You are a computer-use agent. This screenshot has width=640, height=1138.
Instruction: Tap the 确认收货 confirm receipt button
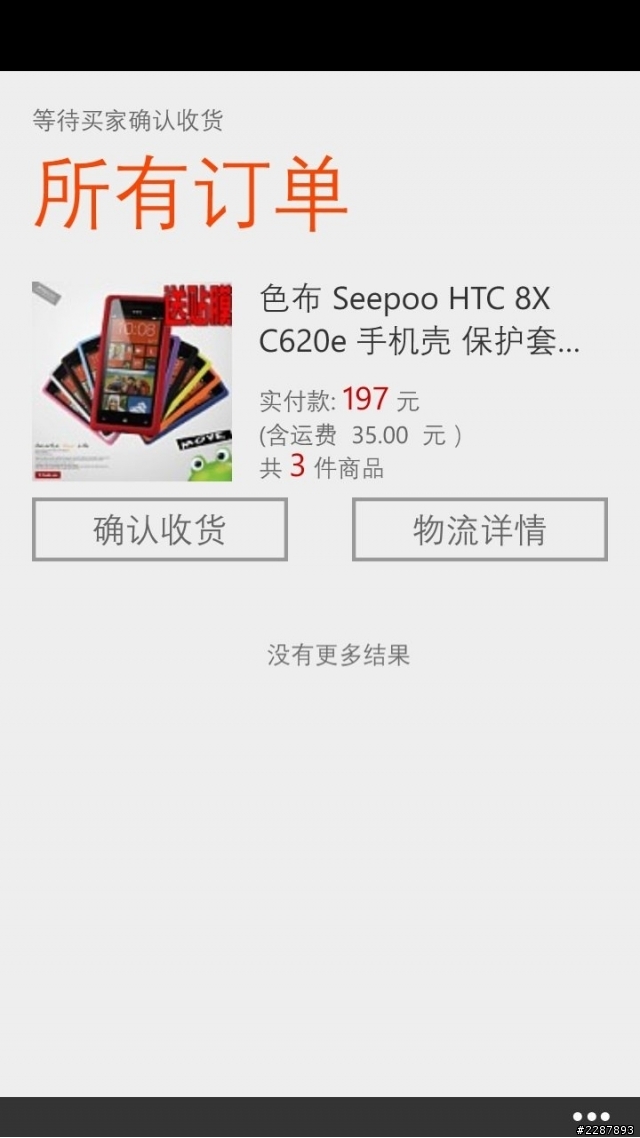click(160, 529)
